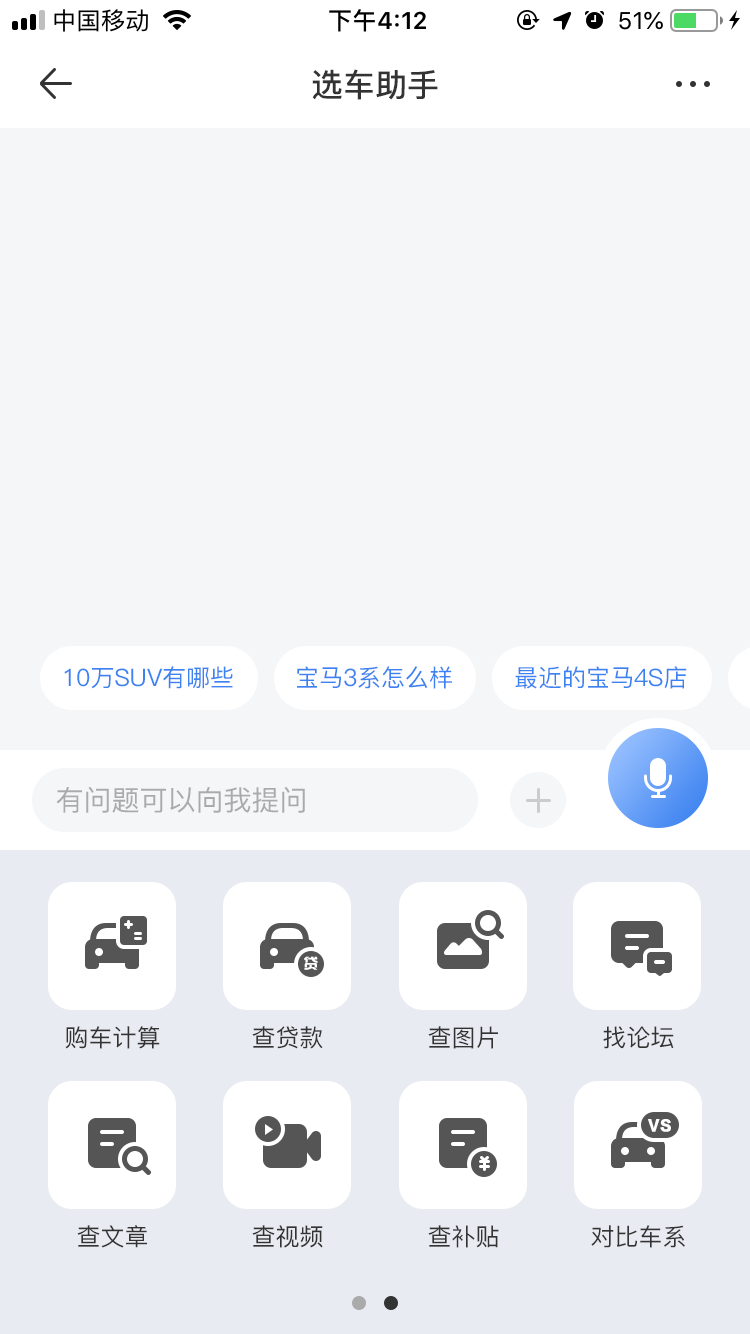Open the 对比车系 comparison tool
This screenshot has width=750, height=1334.
tap(637, 1145)
